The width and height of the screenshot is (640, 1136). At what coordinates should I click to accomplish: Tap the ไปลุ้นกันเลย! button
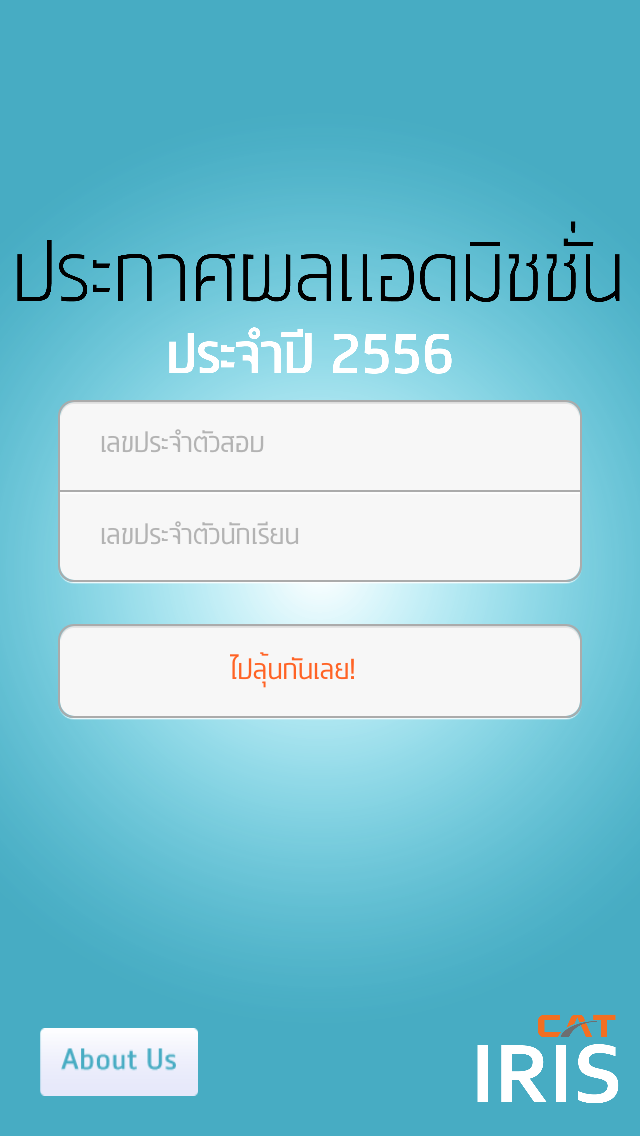point(320,670)
